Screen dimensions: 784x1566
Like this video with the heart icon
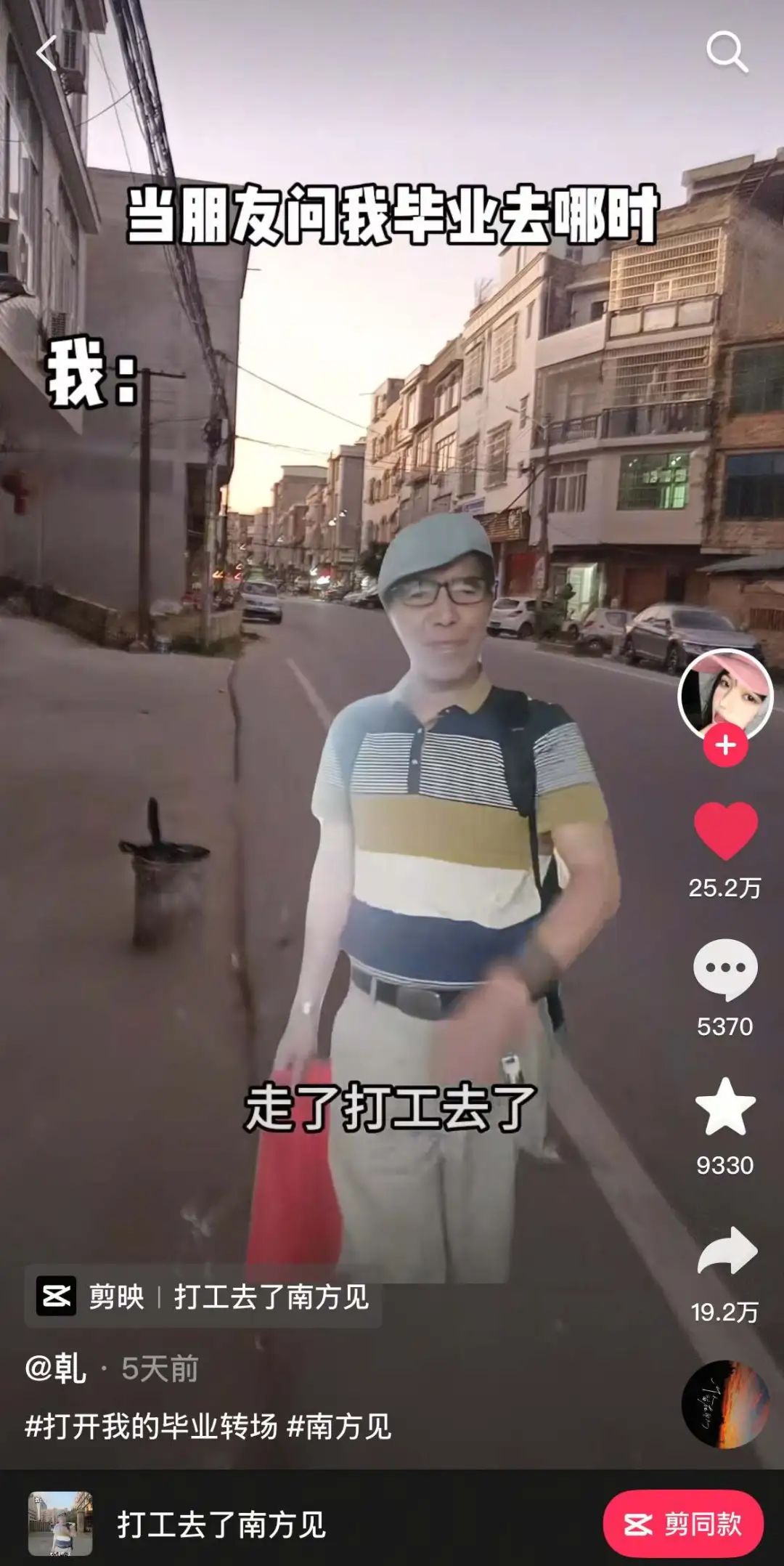[725, 830]
